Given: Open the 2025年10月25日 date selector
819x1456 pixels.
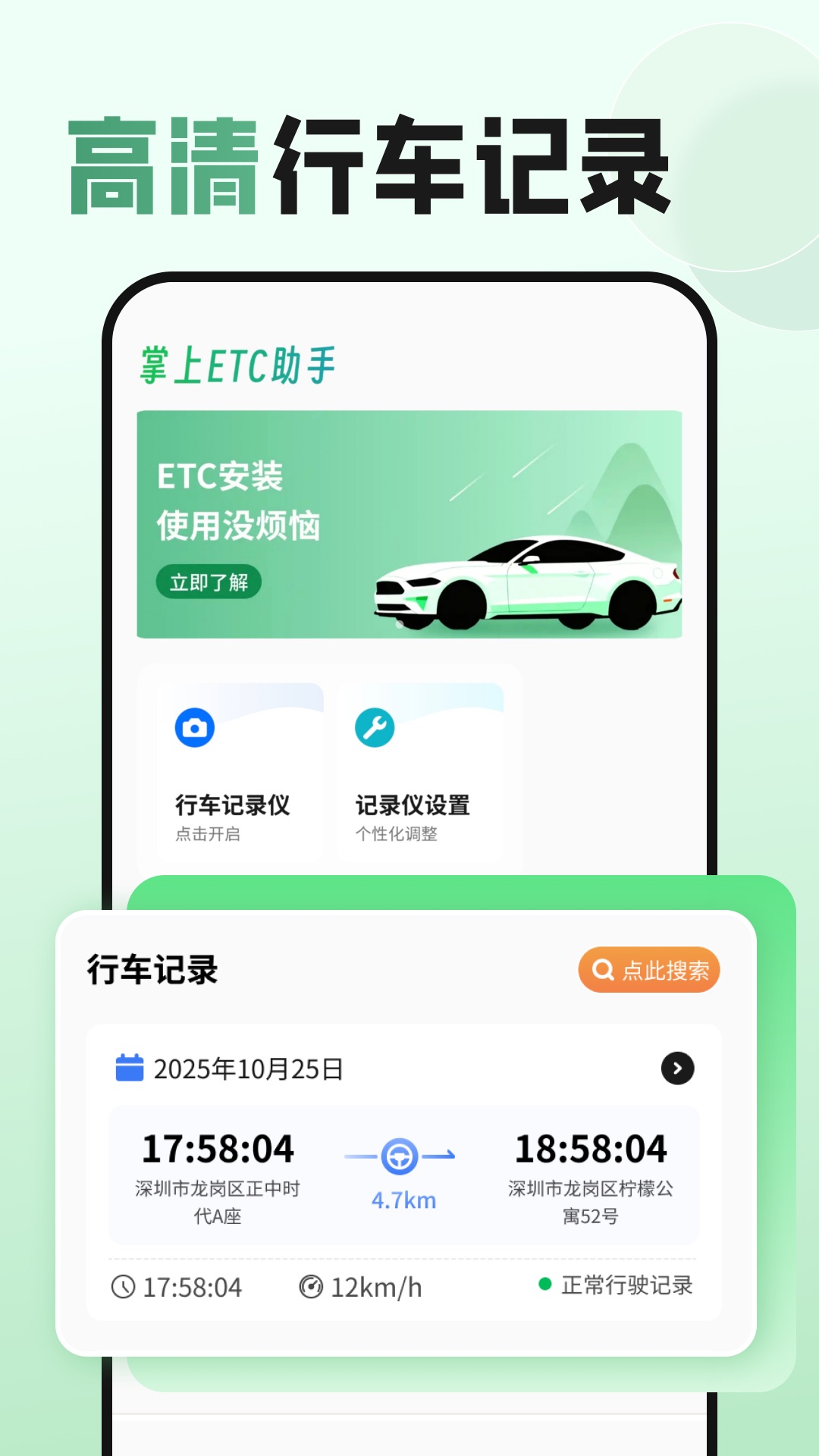Looking at the screenshot, I should (x=248, y=1069).
